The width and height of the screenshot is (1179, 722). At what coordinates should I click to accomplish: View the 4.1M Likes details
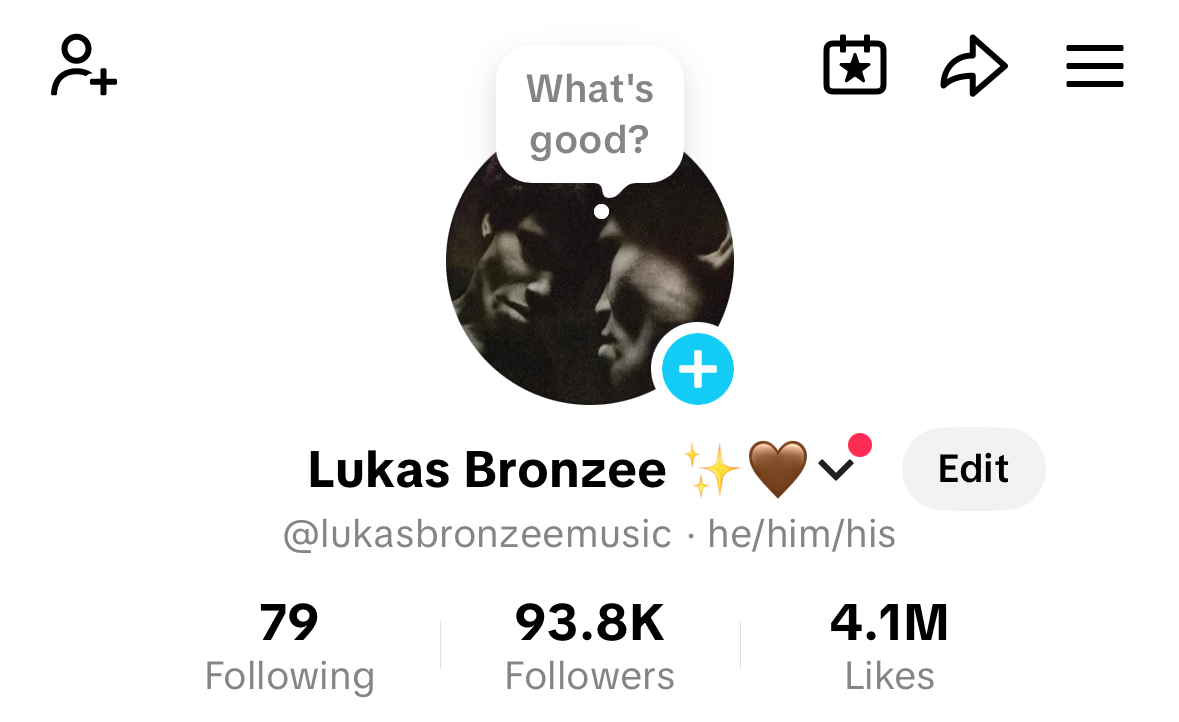click(889, 647)
